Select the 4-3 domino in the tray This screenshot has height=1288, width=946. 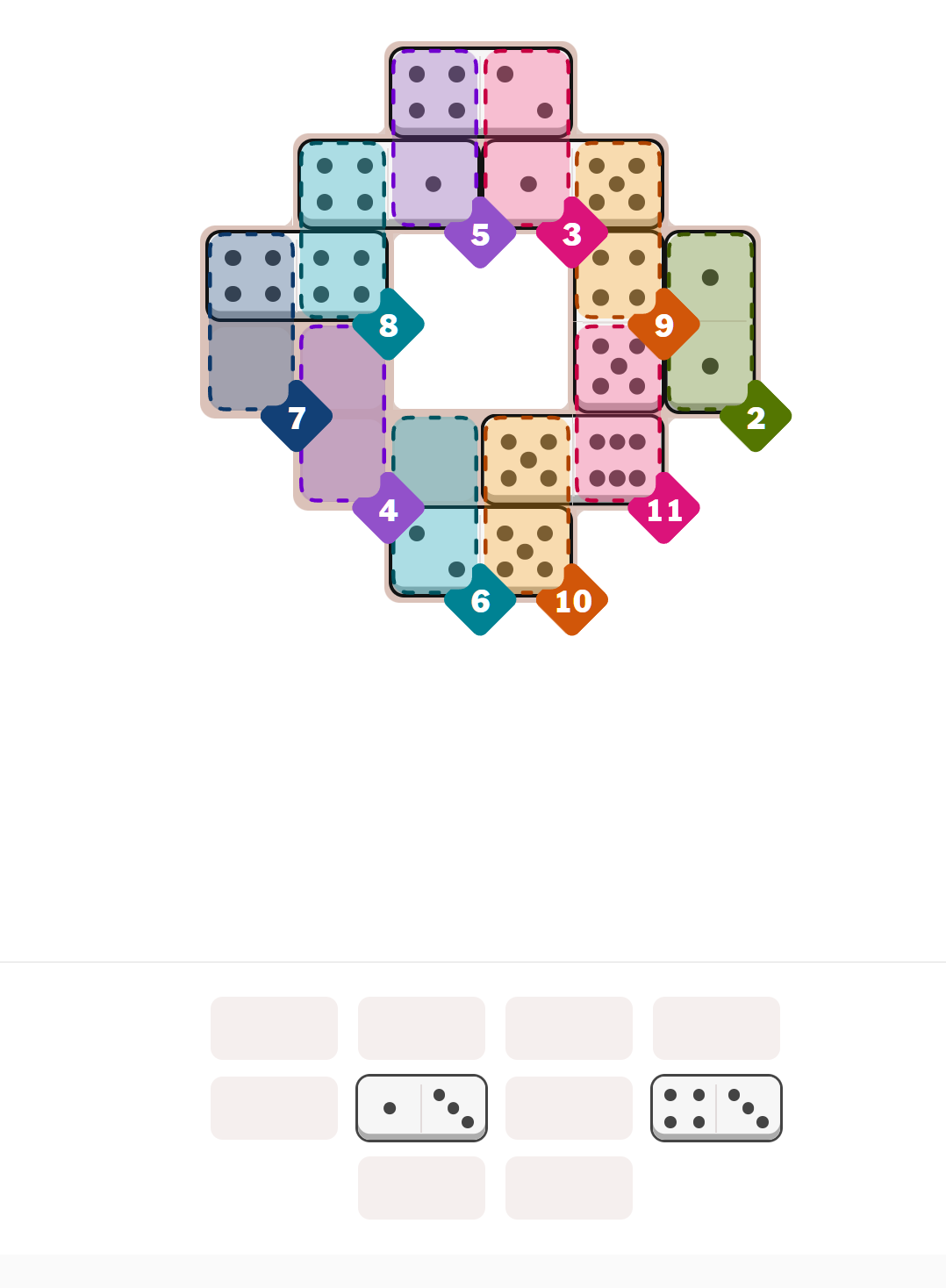pos(716,1107)
